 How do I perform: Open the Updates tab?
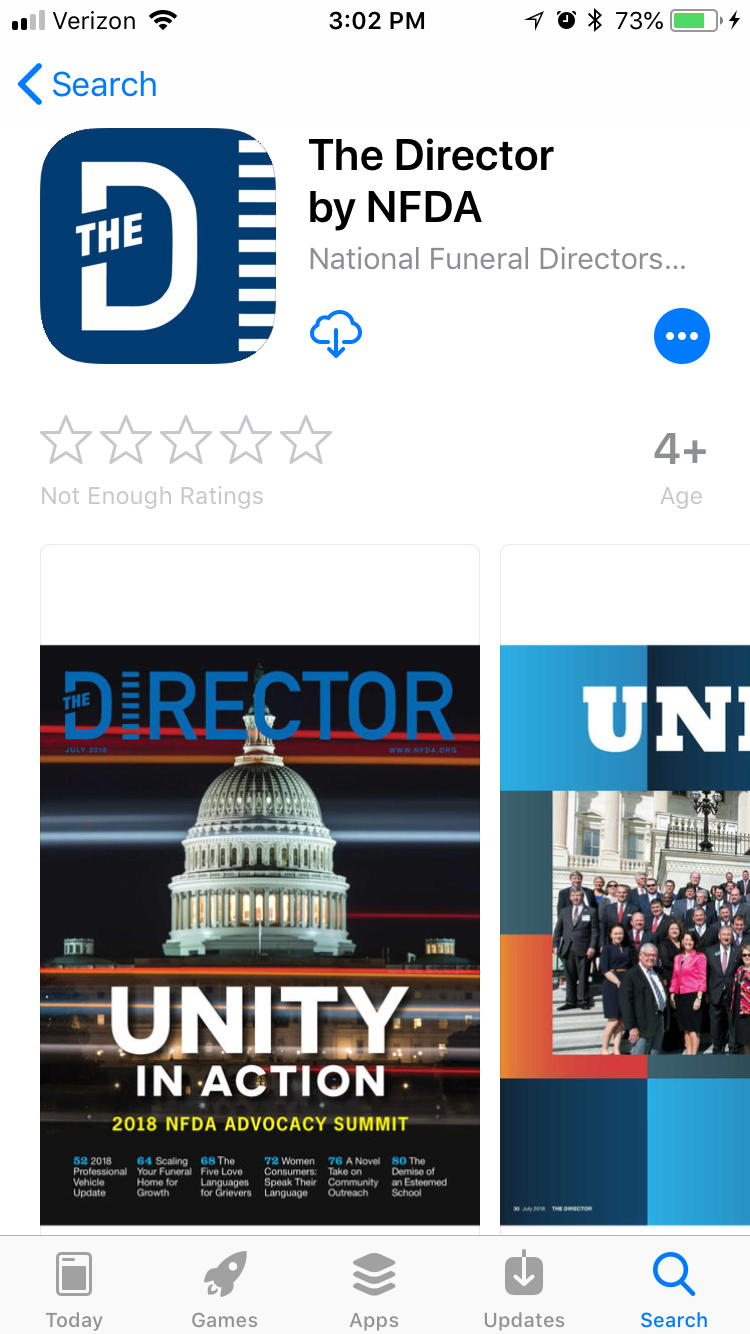click(524, 1289)
